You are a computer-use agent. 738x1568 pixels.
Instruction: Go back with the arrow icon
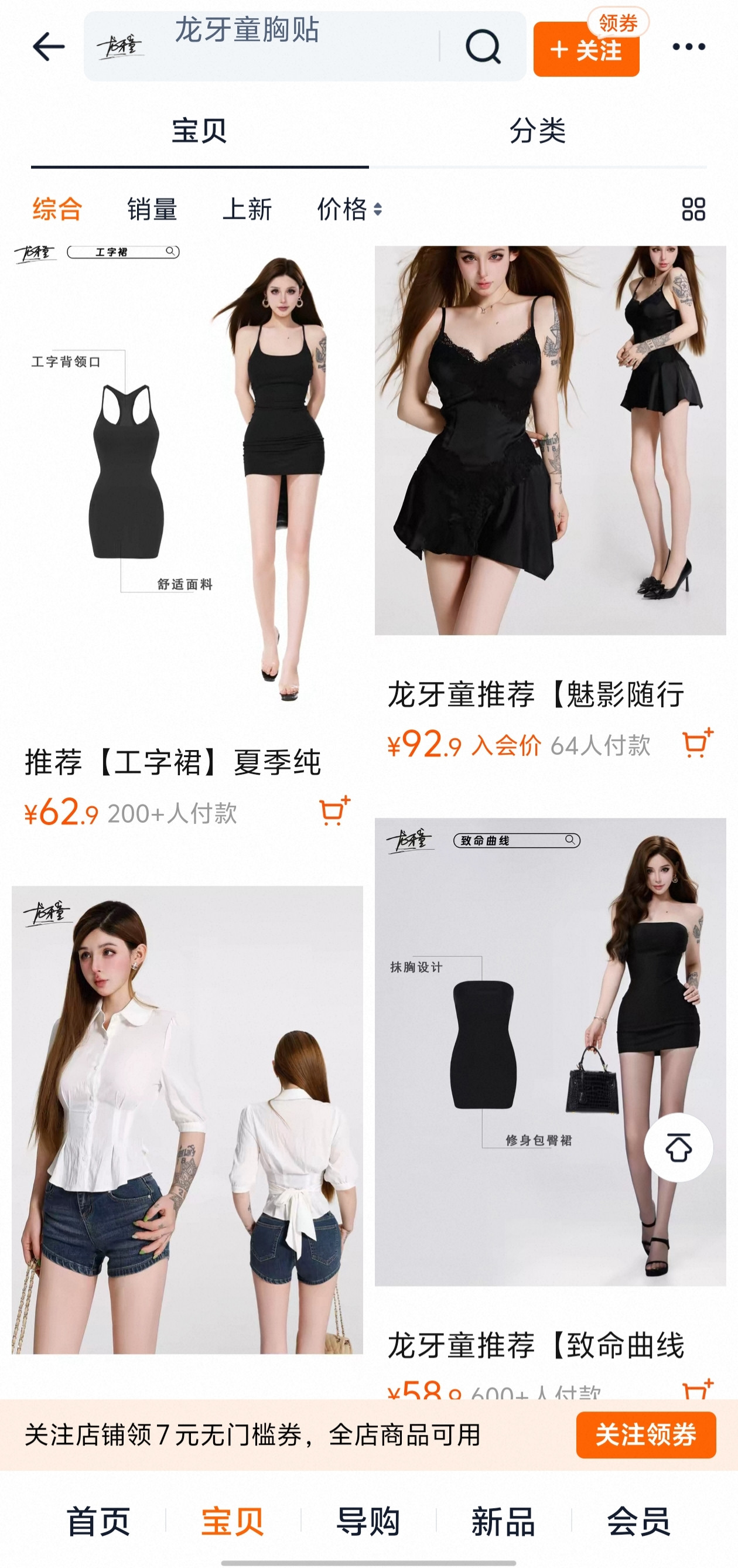tap(49, 47)
